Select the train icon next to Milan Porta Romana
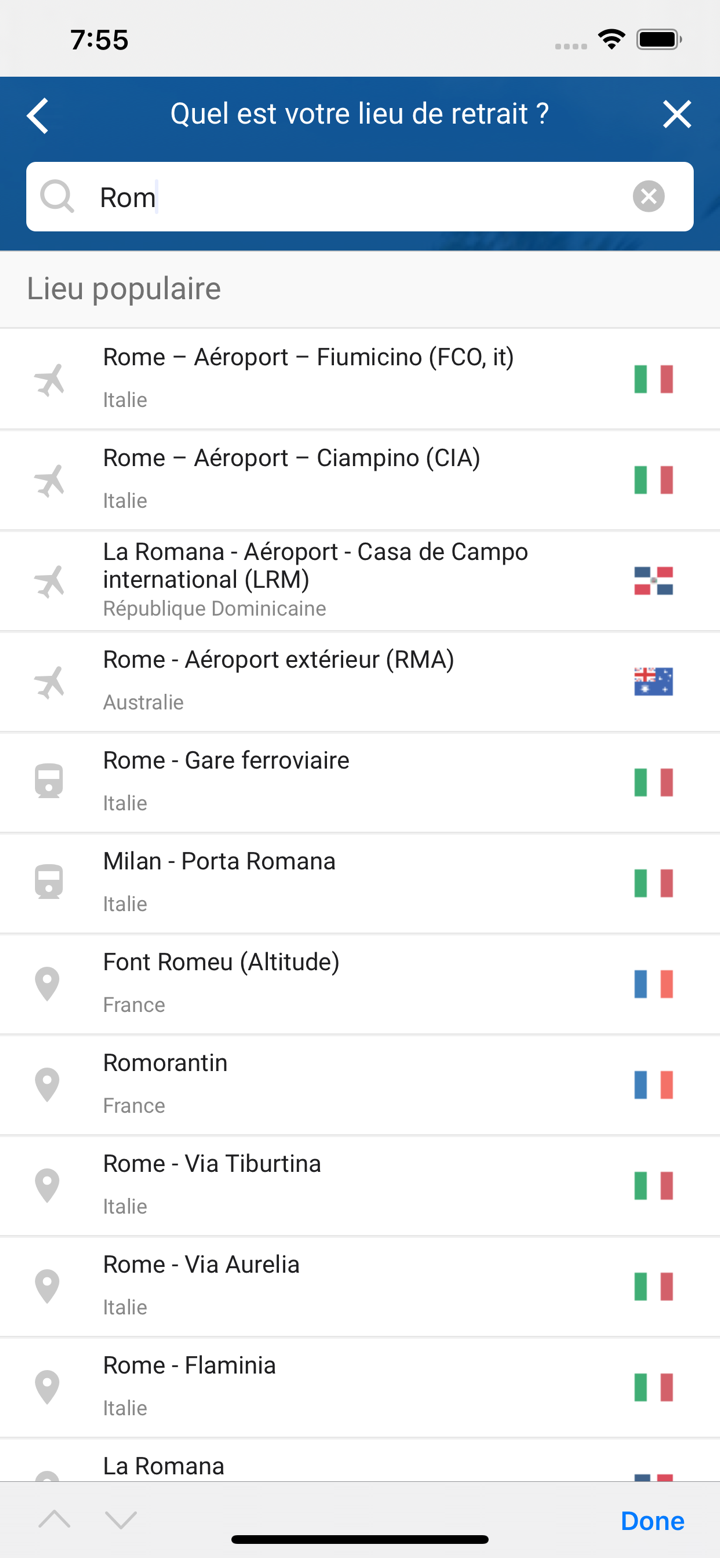Screen dimensions: 720x1558 pyautogui.click(x=47, y=882)
